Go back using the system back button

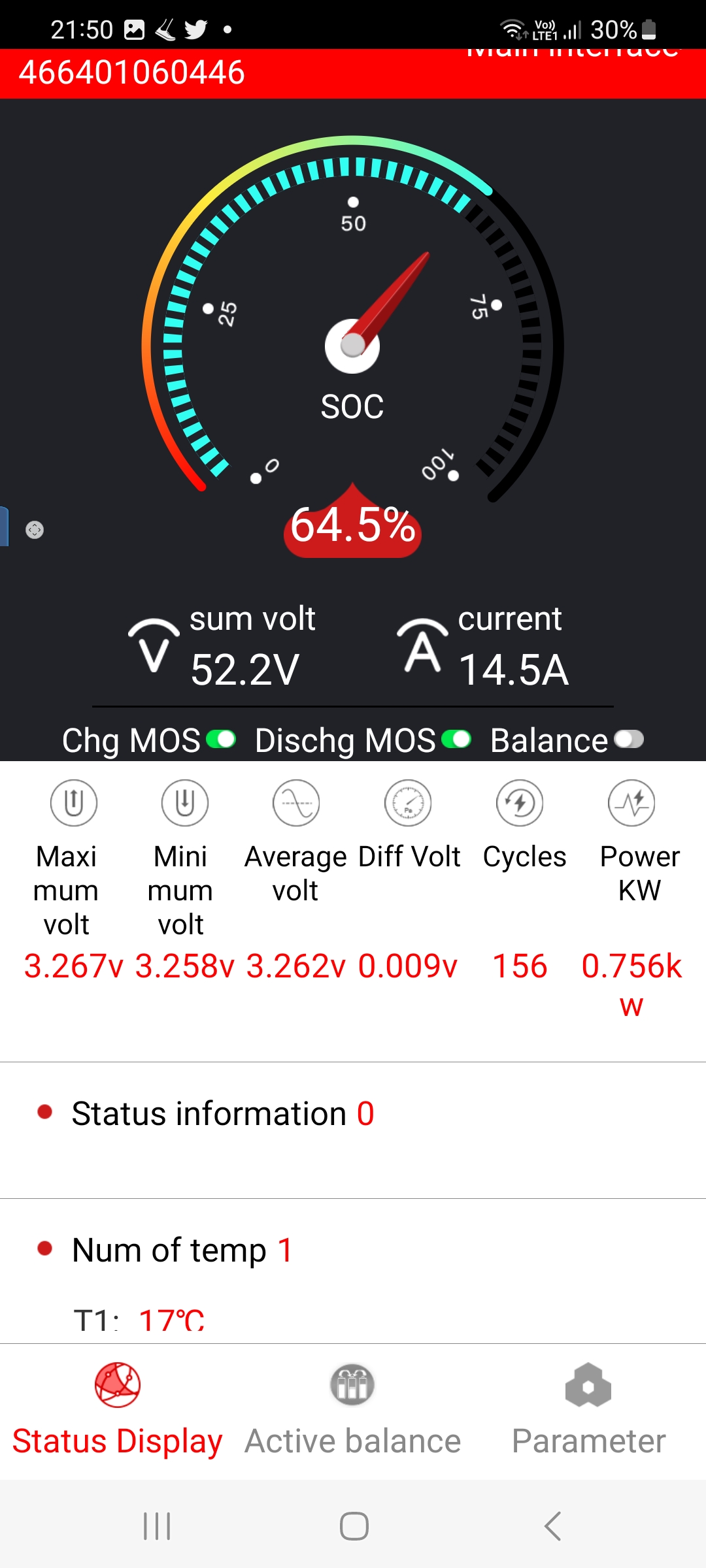click(x=552, y=1526)
